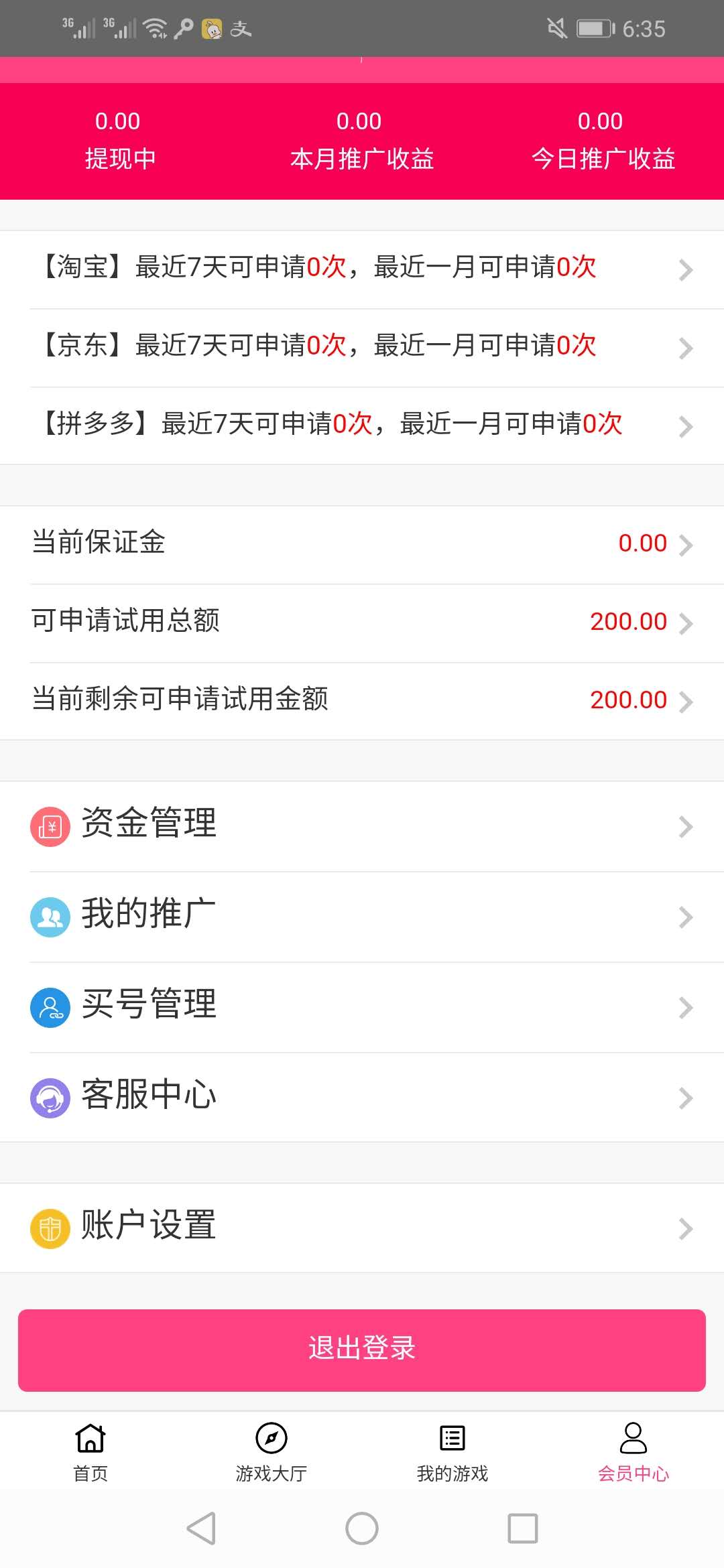Tap the 退出登录 button
724x1568 pixels.
coord(362,1349)
